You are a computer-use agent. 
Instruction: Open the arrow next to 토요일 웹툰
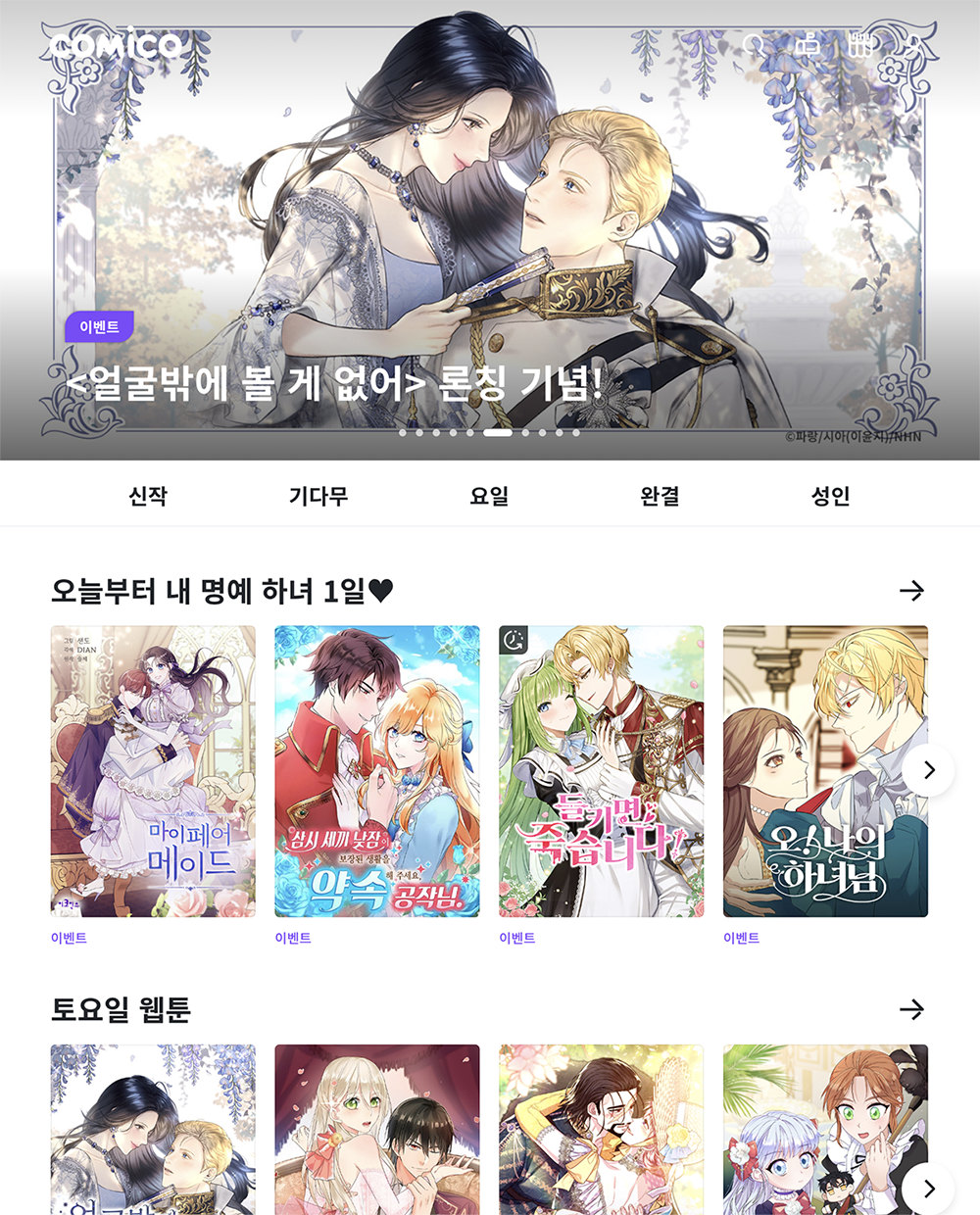tap(911, 1009)
